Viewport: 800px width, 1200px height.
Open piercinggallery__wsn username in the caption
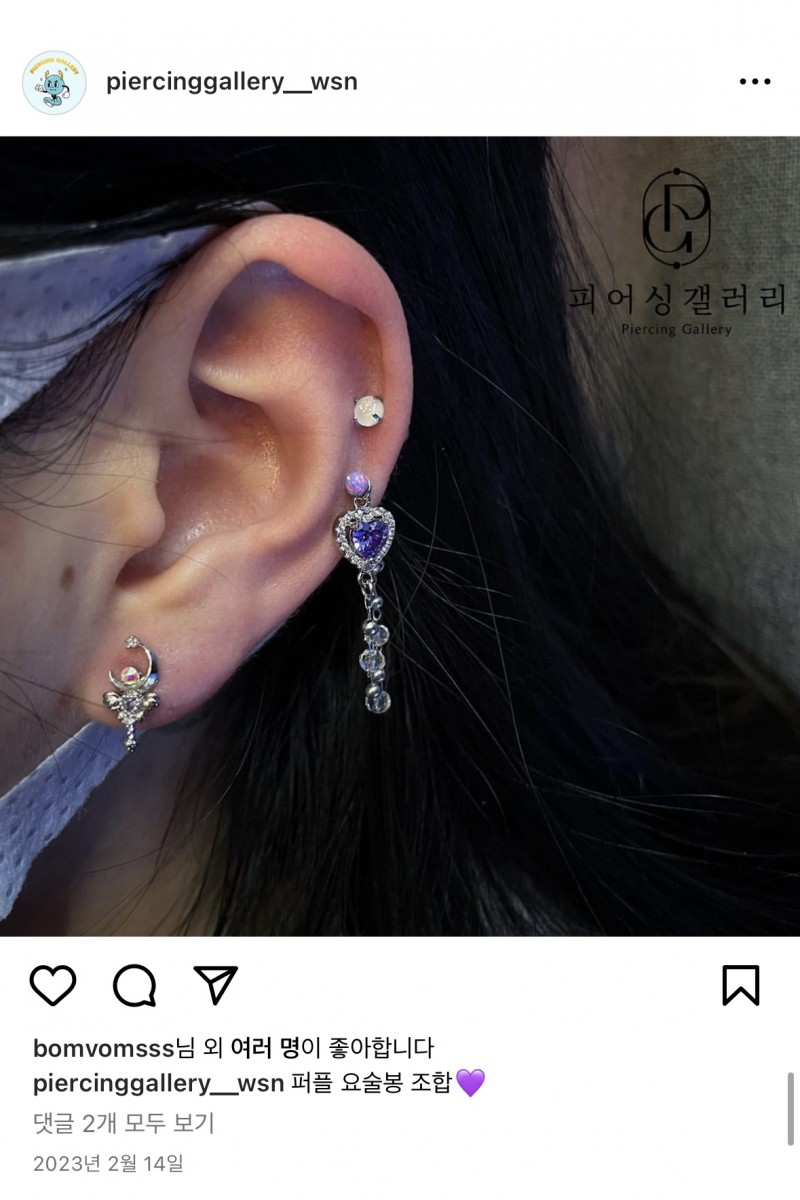[158, 1083]
